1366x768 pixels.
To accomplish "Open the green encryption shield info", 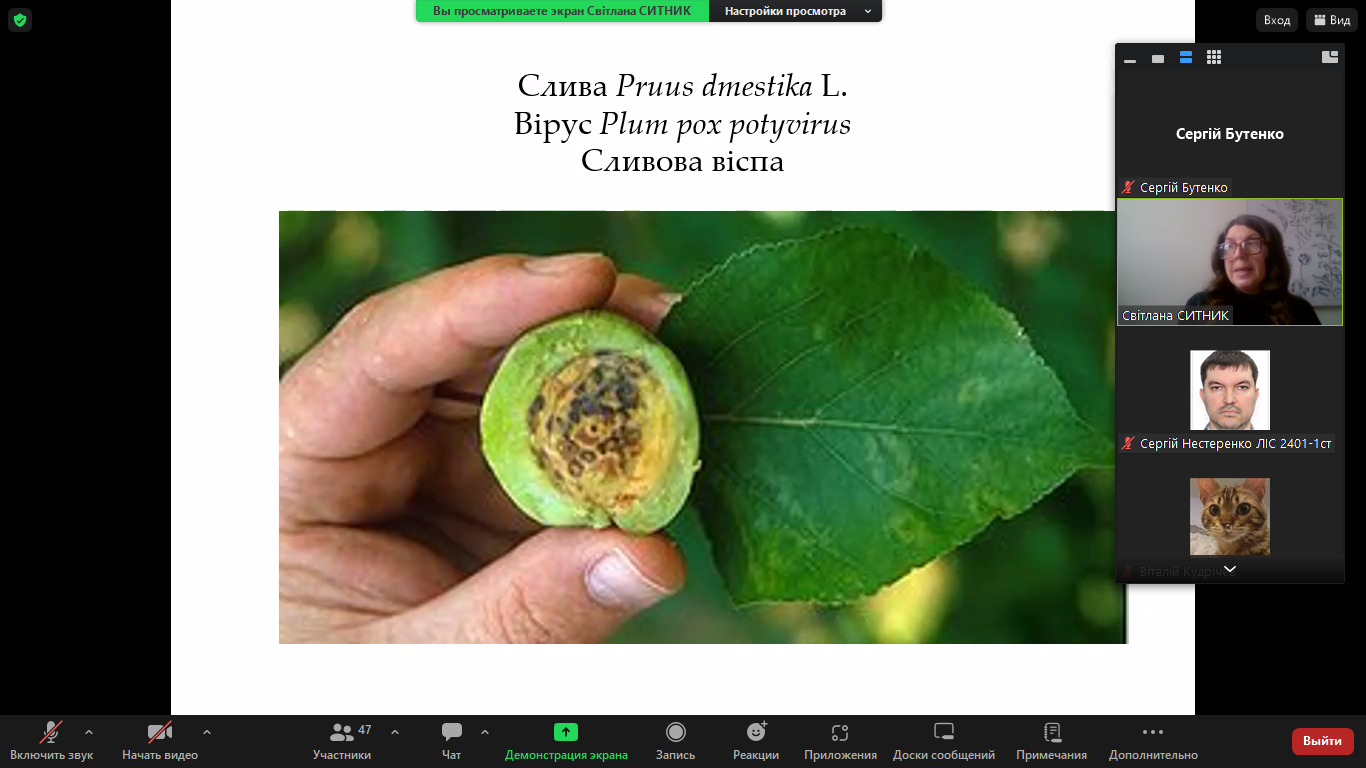I will [x=20, y=20].
